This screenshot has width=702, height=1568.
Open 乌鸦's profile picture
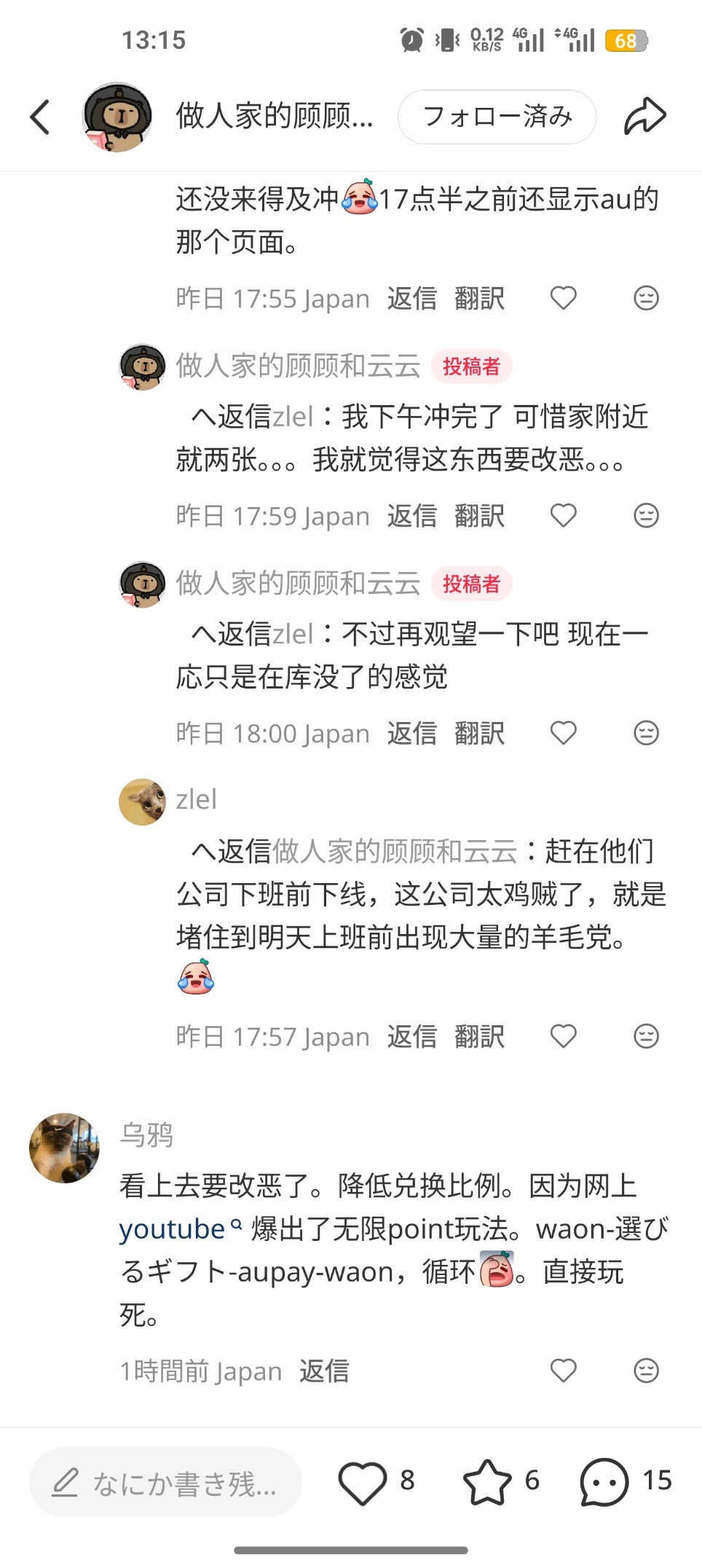pos(64,1148)
